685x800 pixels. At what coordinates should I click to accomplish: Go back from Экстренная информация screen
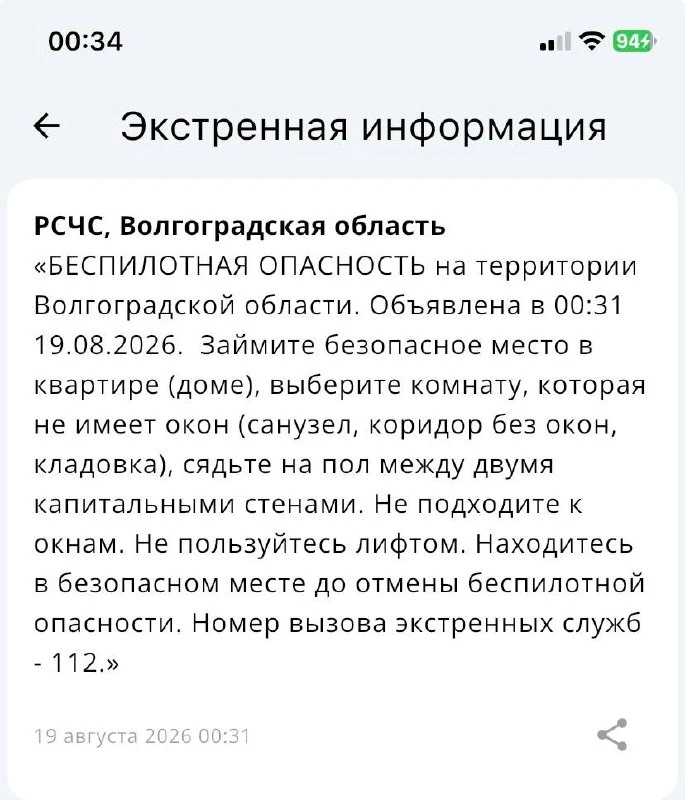pyautogui.click(x=47, y=126)
